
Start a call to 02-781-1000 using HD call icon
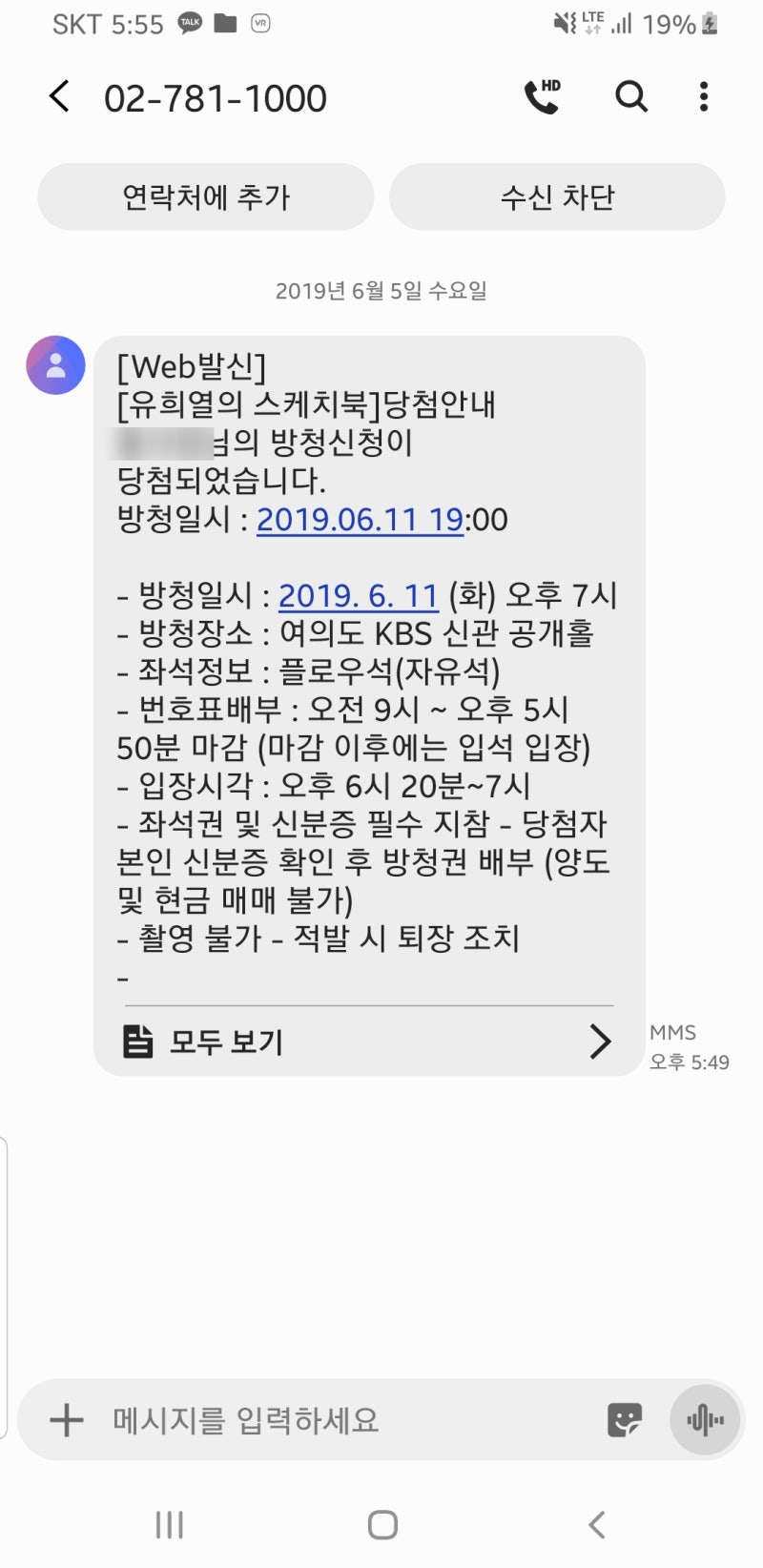543,96
